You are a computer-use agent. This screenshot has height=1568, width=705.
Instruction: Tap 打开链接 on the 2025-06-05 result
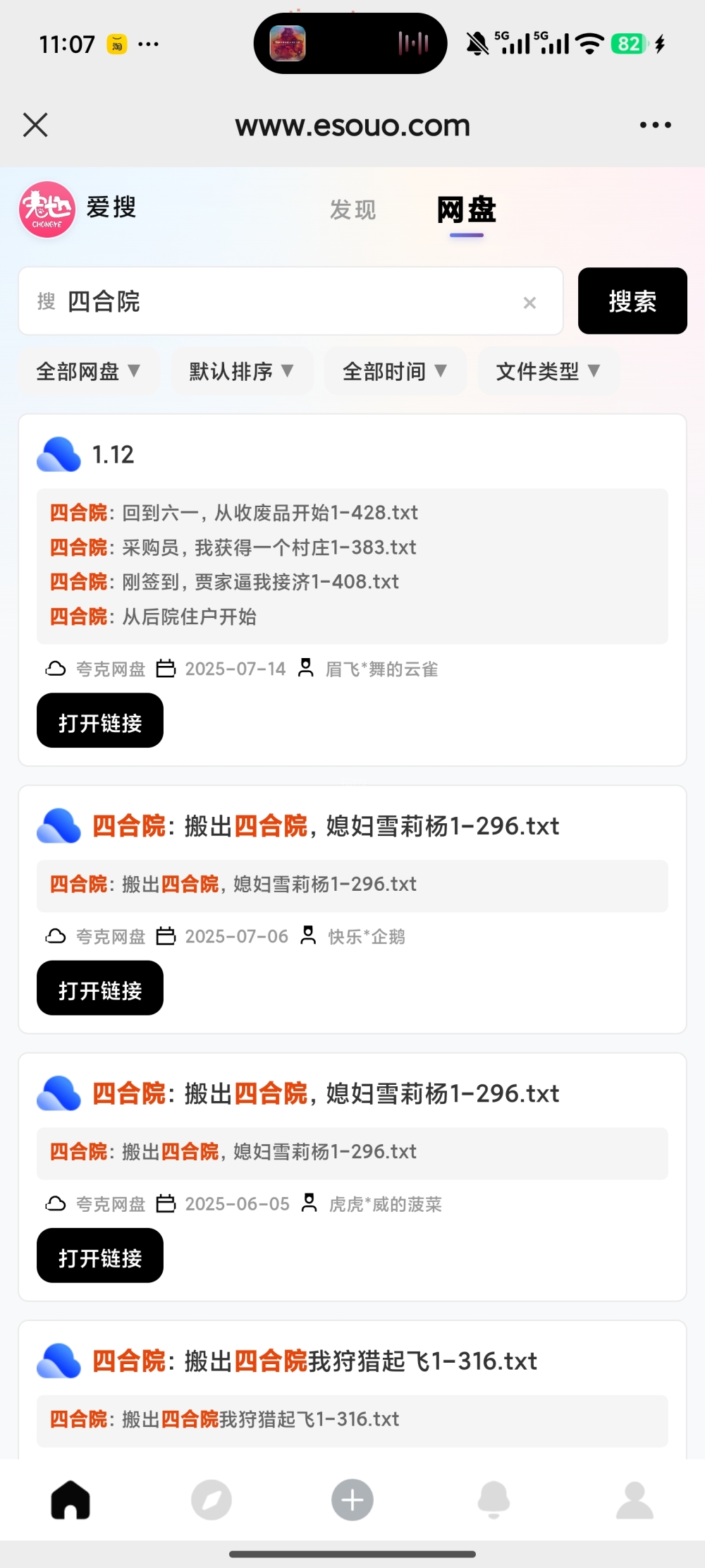(x=100, y=1256)
